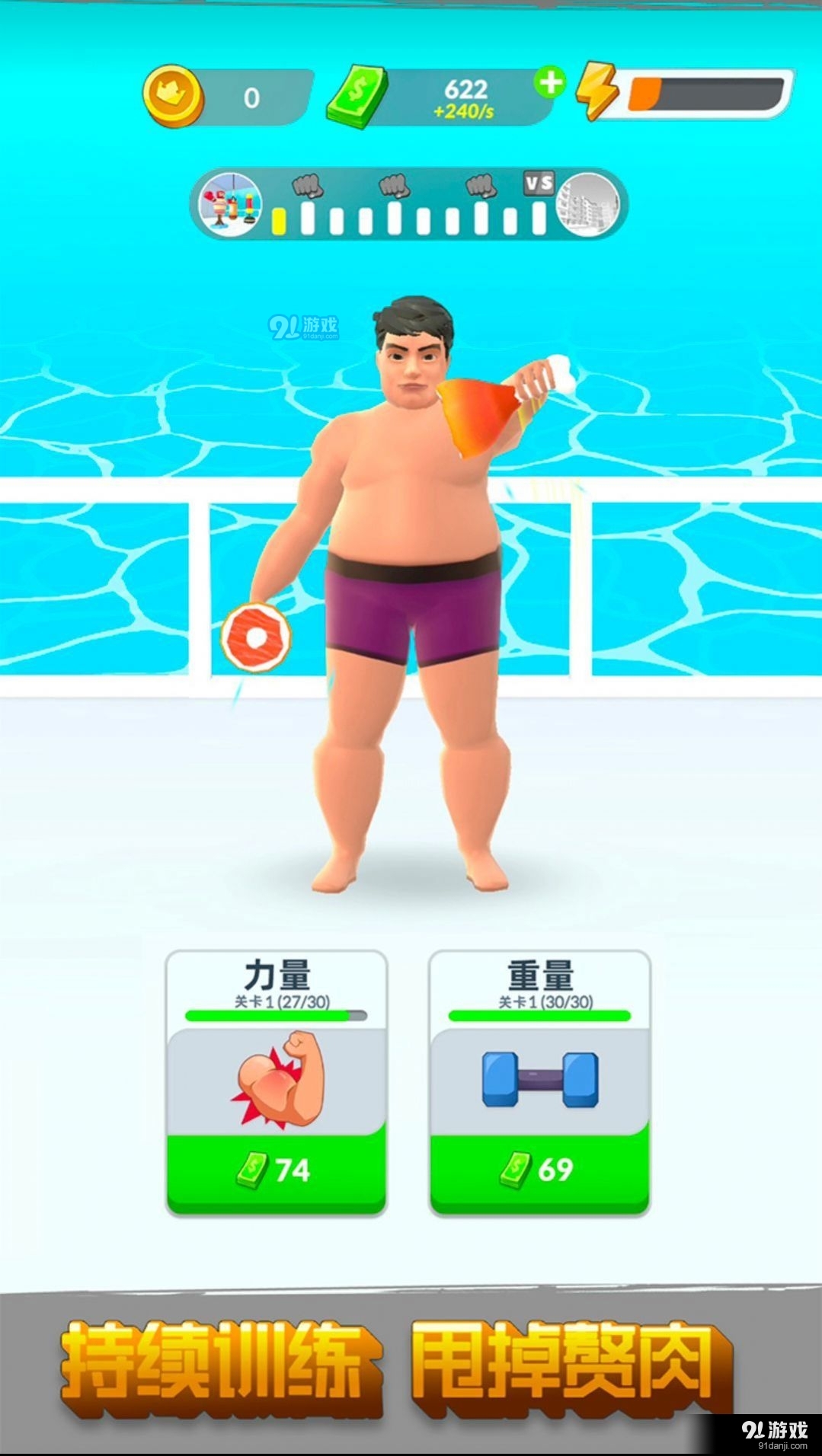Tap the salmon slice in character's hand

pos(257,640)
